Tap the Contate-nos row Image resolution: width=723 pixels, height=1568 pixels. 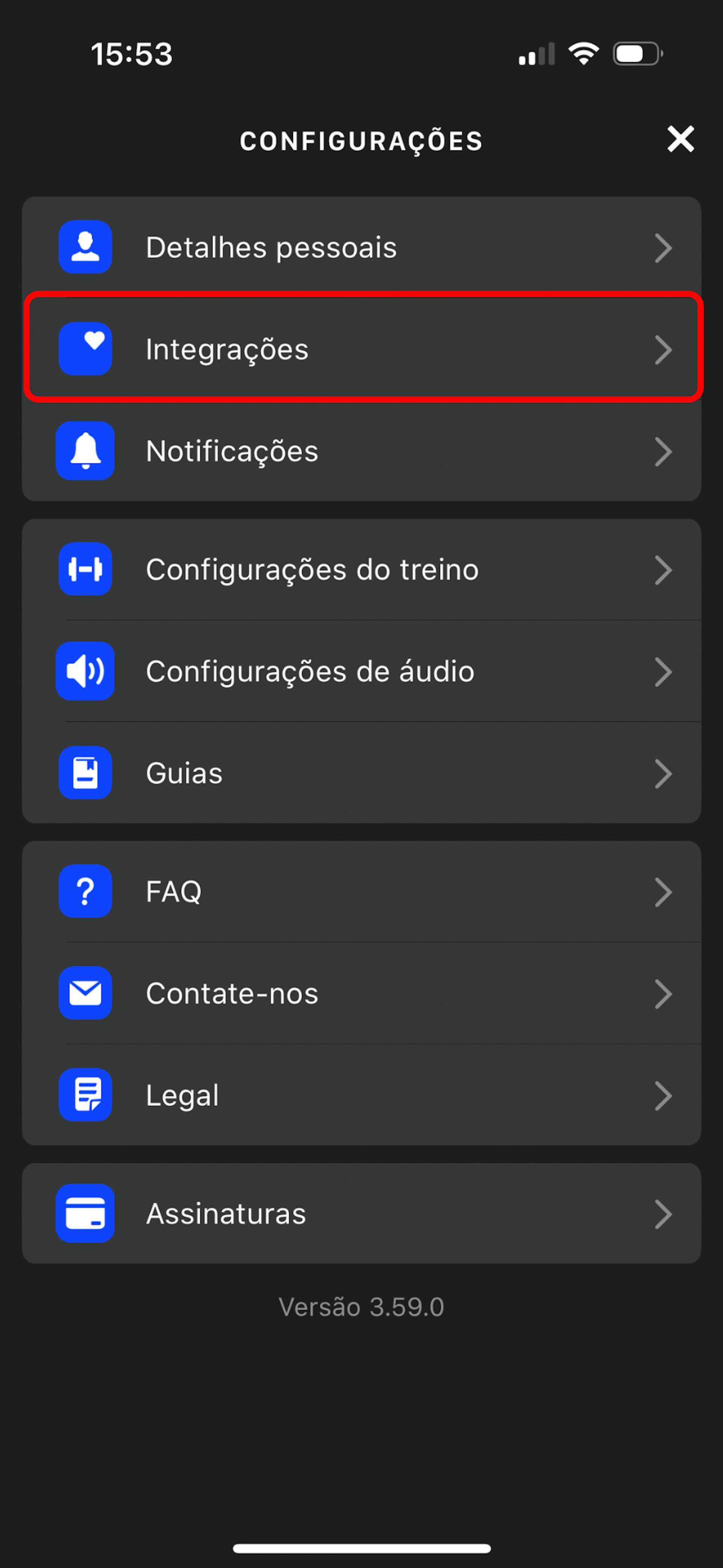tap(361, 994)
